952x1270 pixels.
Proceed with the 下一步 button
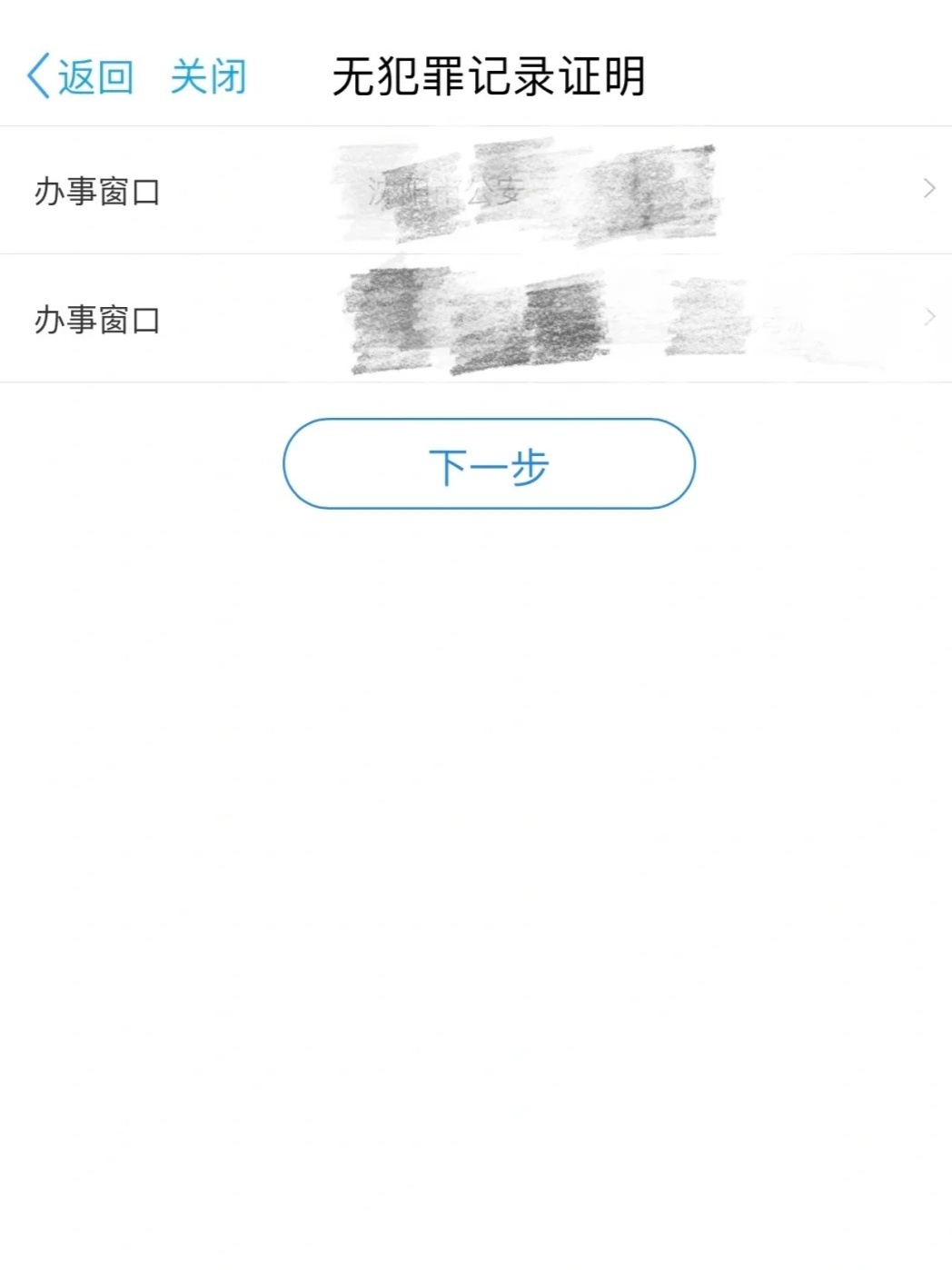489,464
